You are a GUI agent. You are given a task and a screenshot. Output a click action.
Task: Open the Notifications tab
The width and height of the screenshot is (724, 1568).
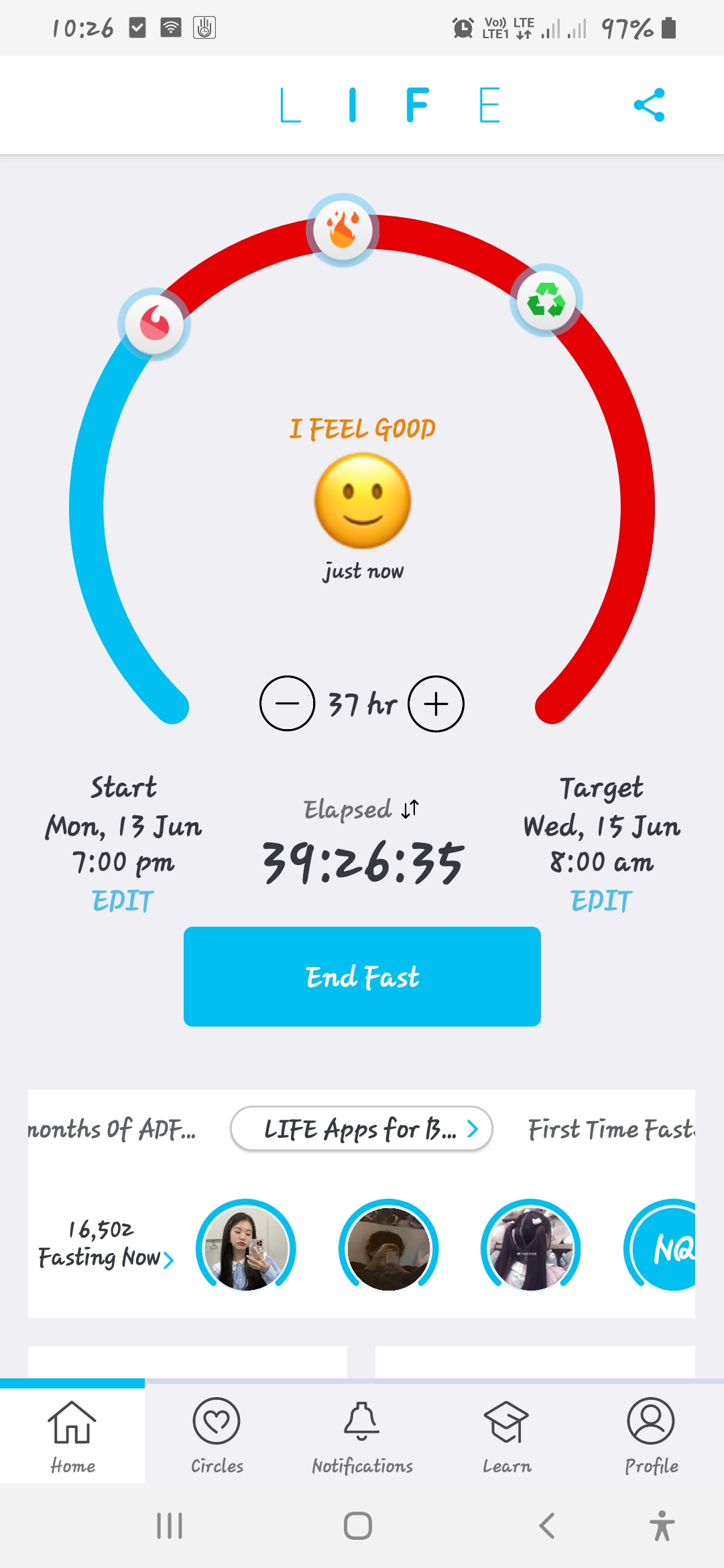click(x=362, y=1435)
